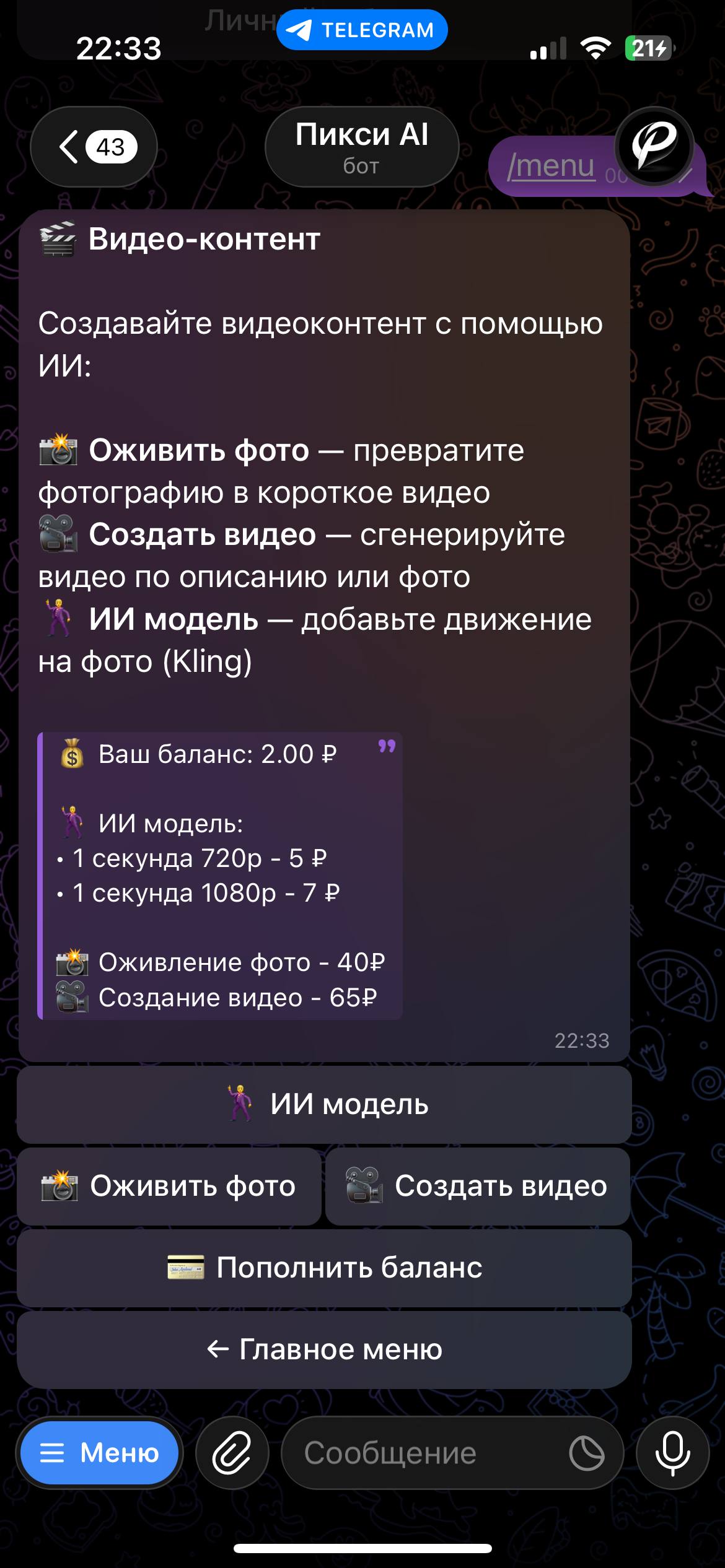Open Пополнить баланс to top up
The height and width of the screenshot is (1568, 725).
[324, 1268]
